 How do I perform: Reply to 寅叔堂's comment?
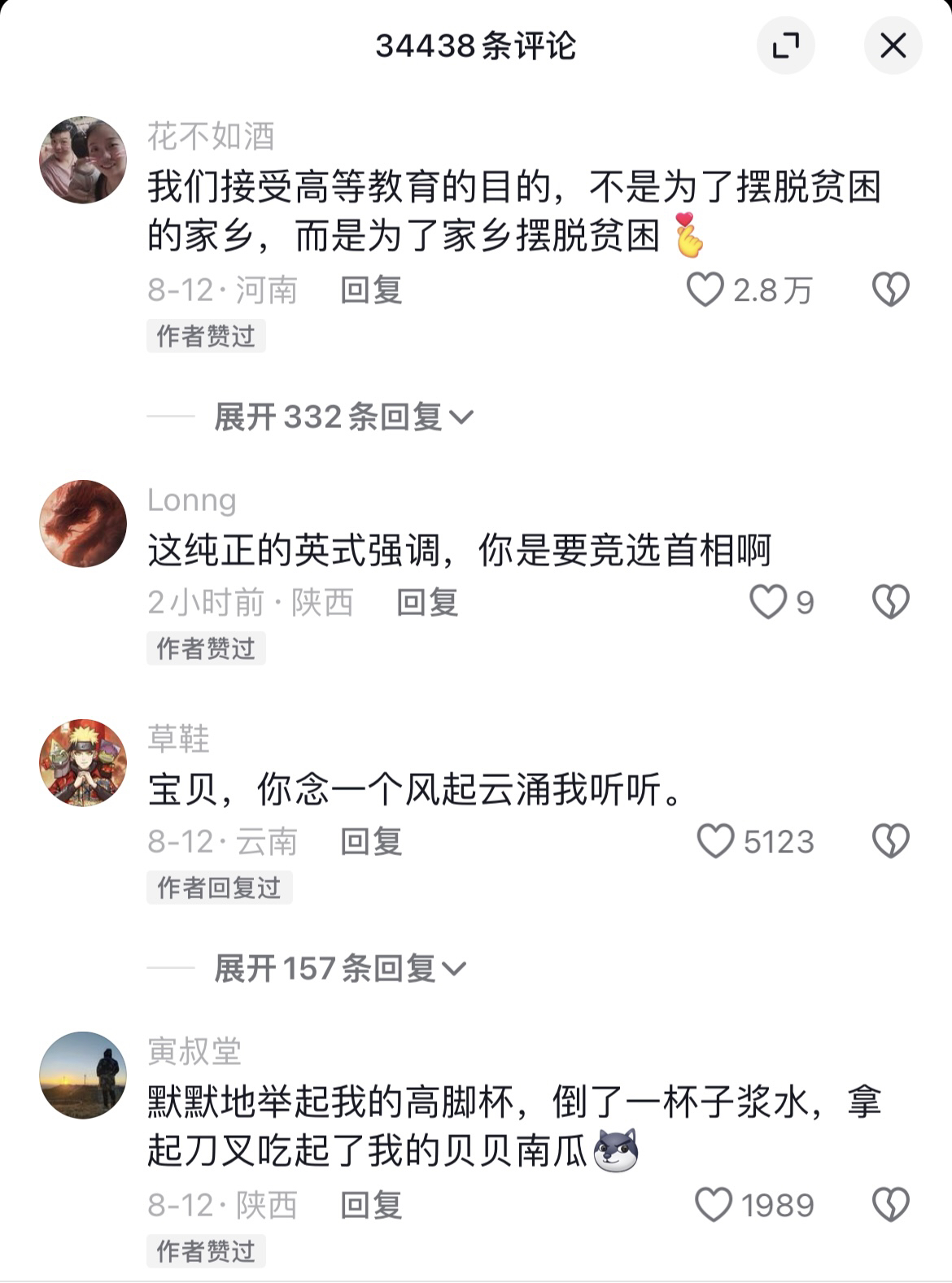(x=371, y=1205)
